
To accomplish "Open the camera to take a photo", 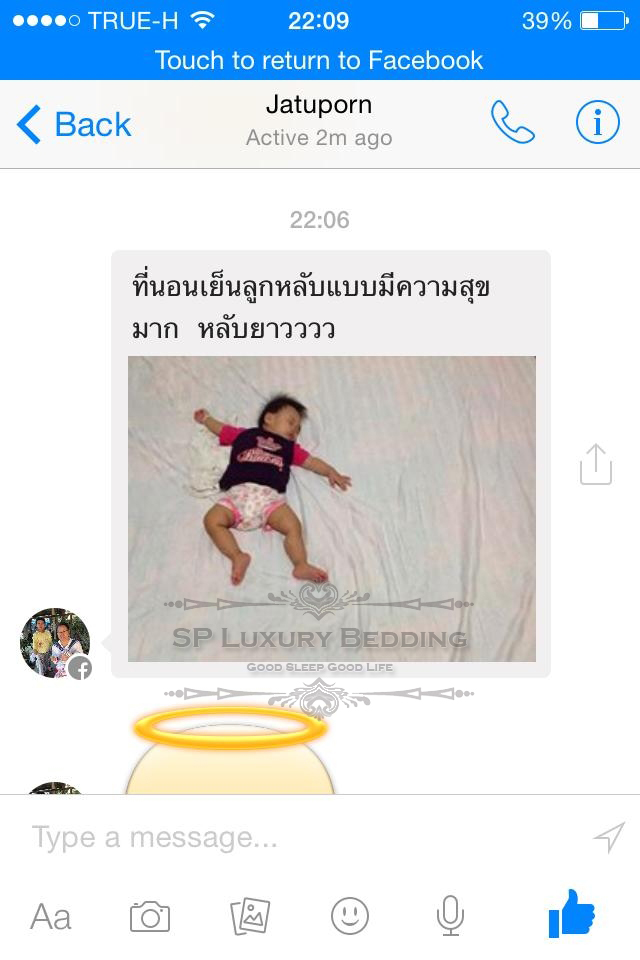I will click(x=150, y=916).
